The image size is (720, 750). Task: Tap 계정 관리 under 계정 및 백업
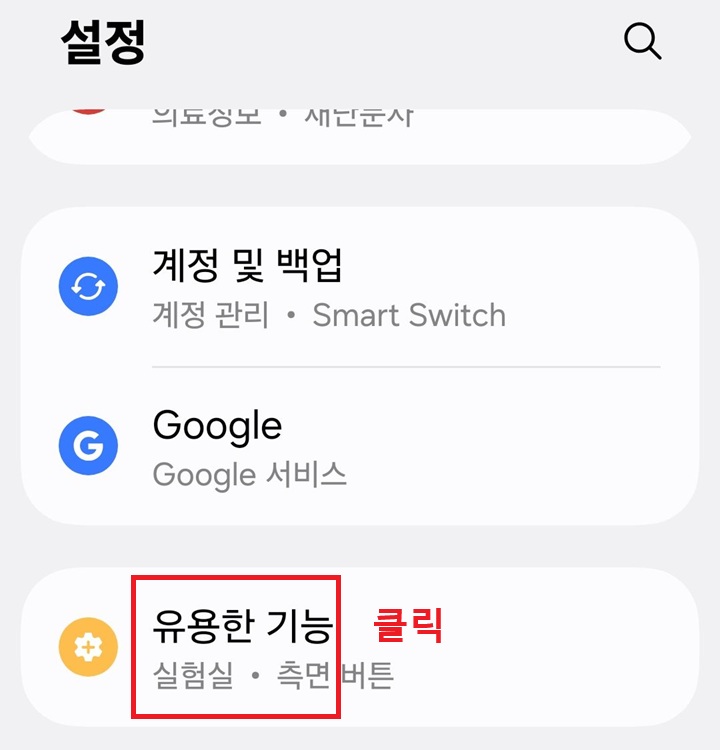pyautogui.click(x=212, y=316)
